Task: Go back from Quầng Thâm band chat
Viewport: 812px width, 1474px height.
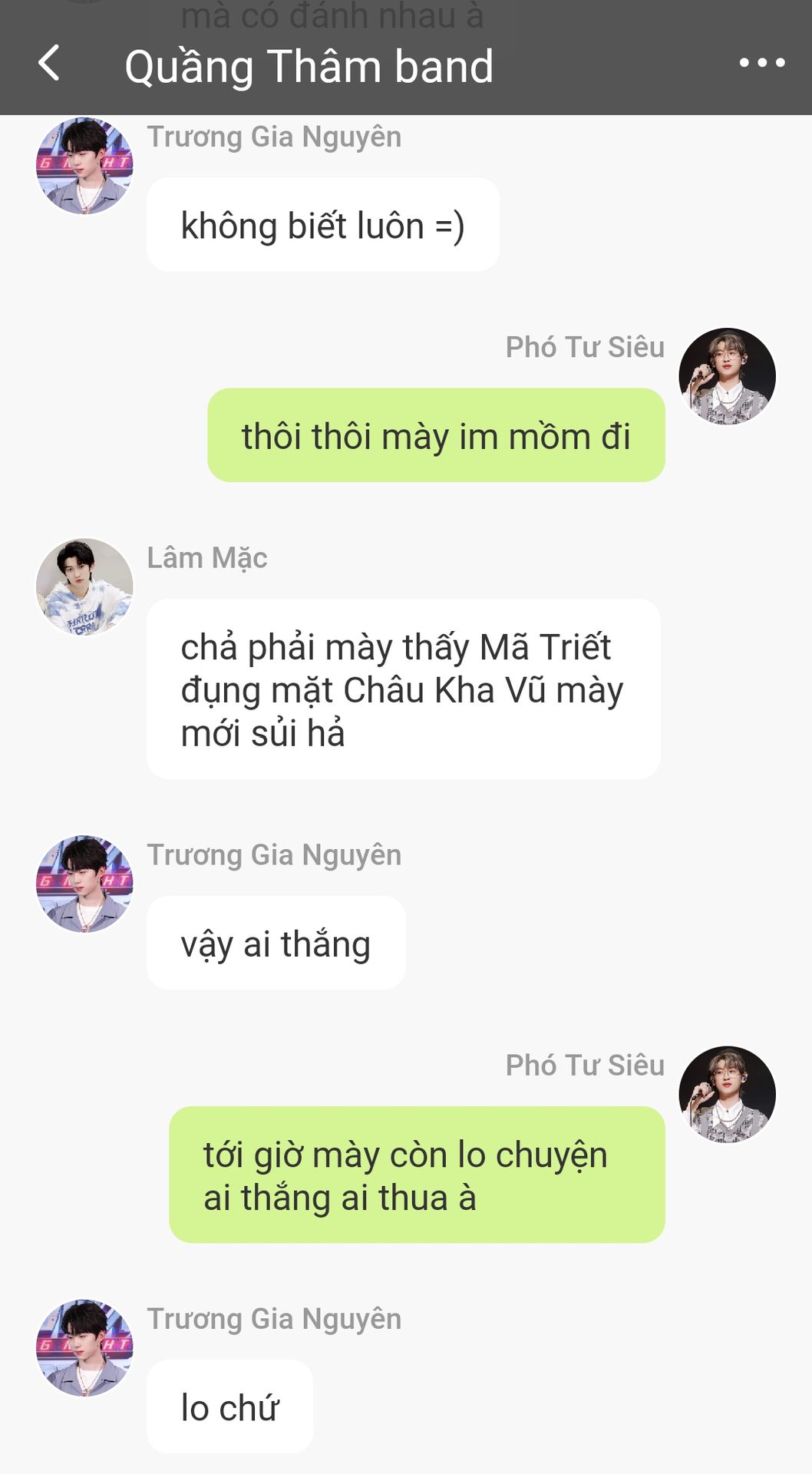Action: point(48,63)
